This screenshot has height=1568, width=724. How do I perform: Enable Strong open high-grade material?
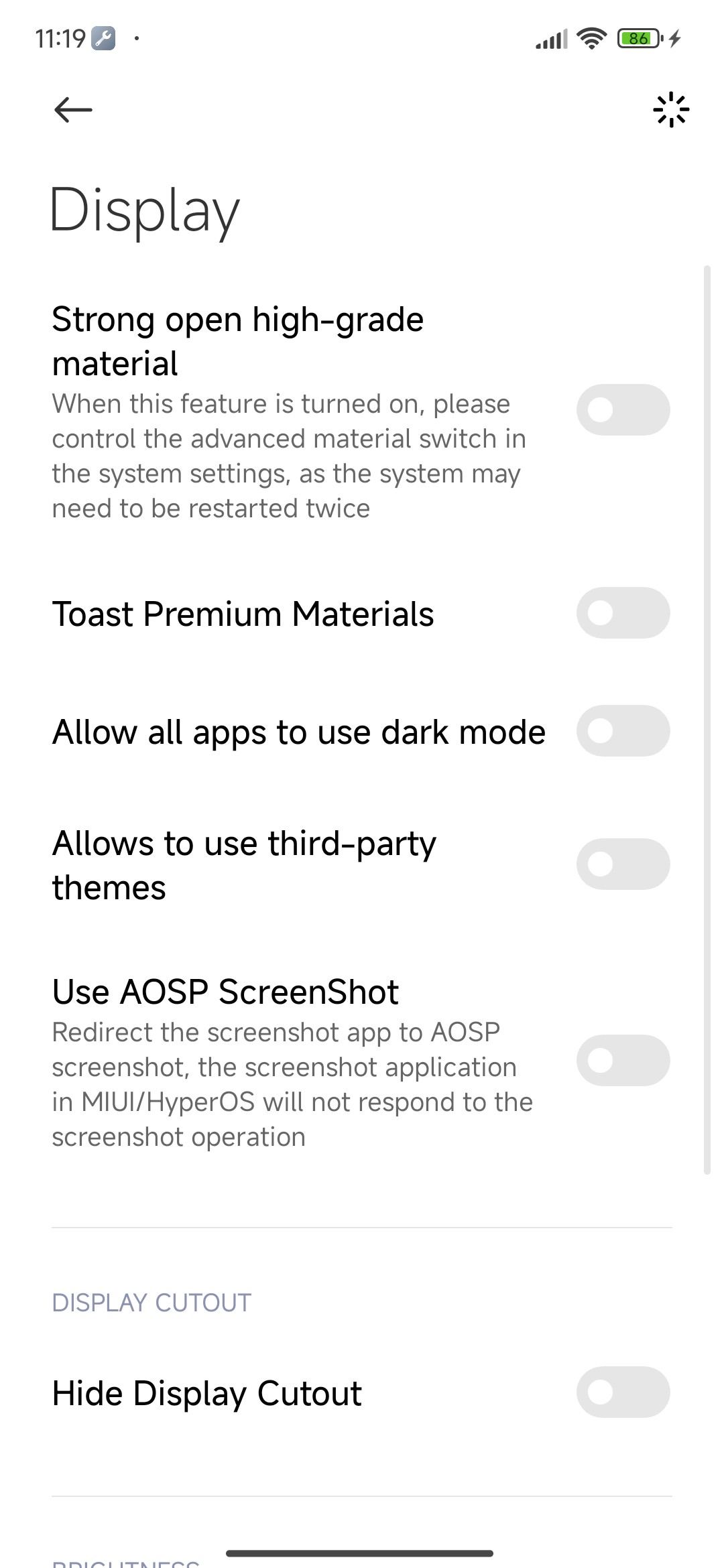click(623, 409)
